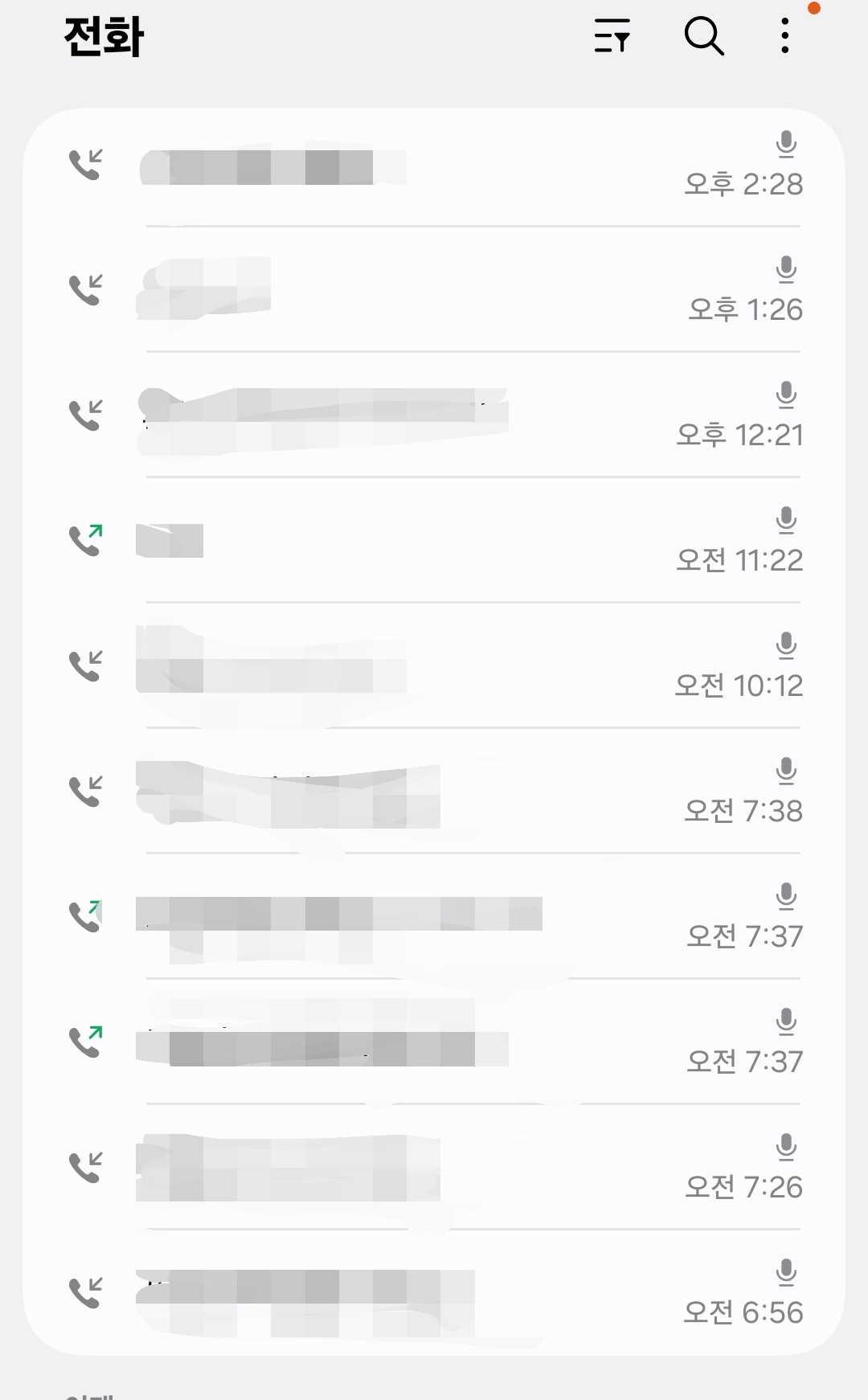Open the 오후 2:28 call entry
Viewport: 868px width, 1400px height.
click(434, 166)
